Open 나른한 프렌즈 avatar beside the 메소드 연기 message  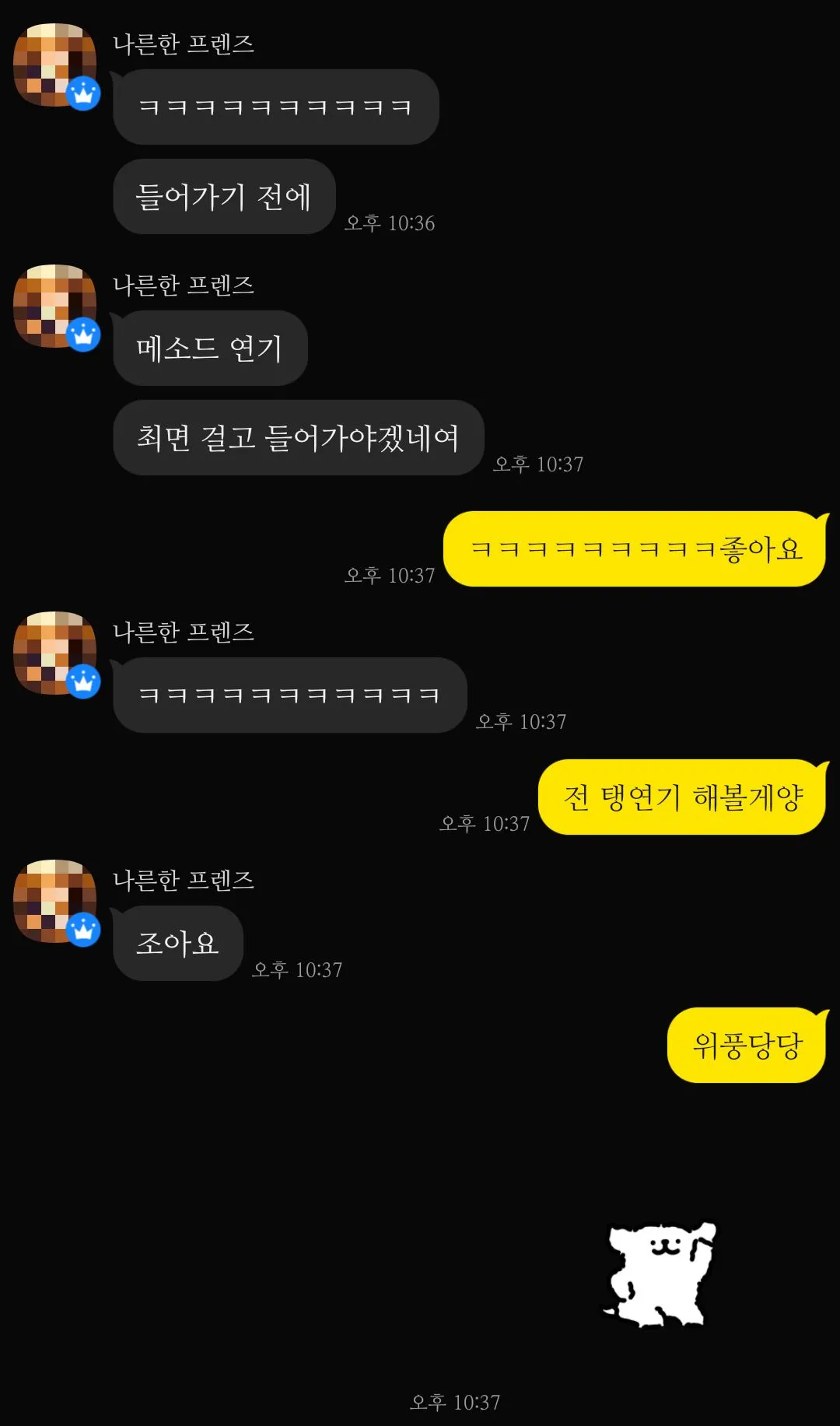click(x=54, y=305)
